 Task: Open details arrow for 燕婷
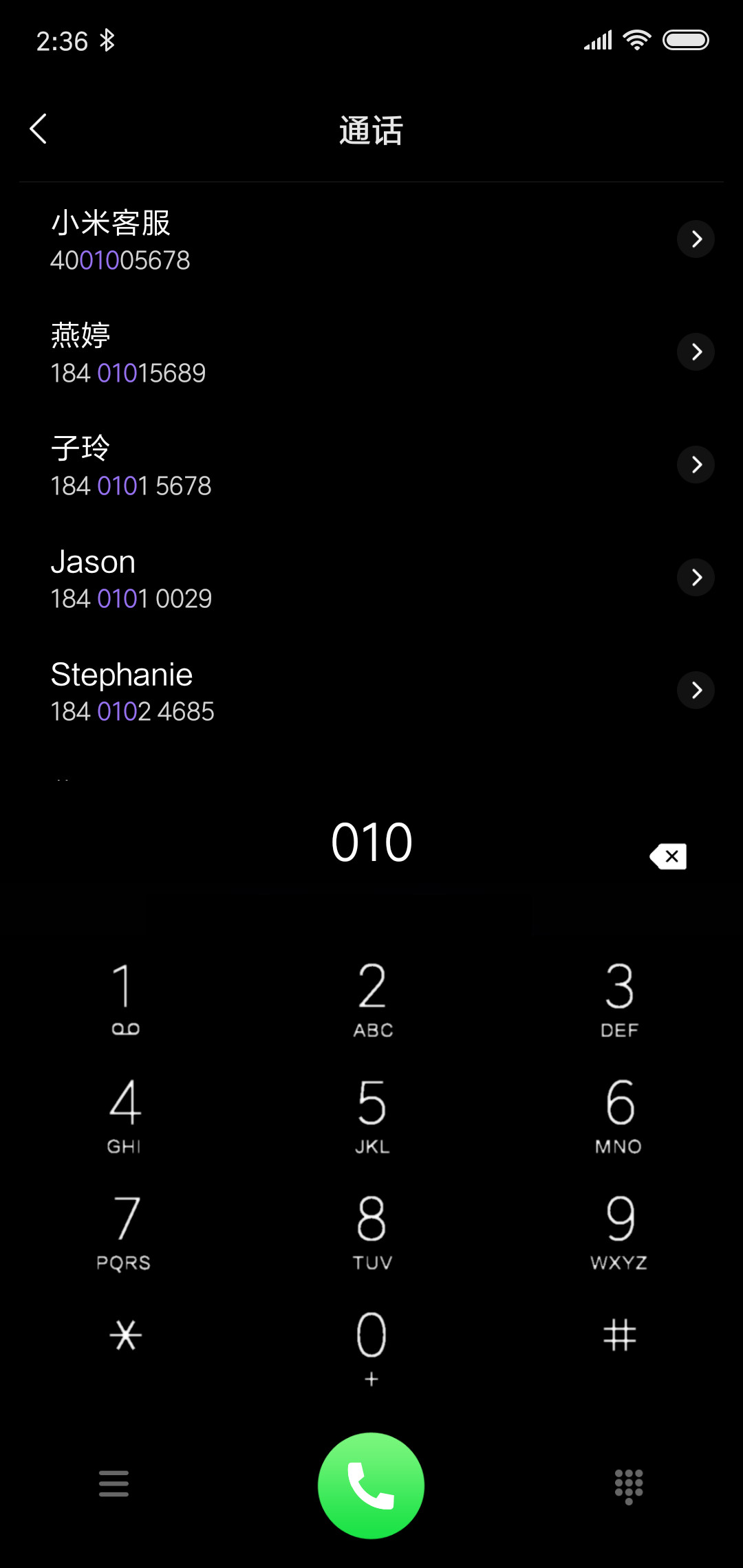[x=696, y=352]
